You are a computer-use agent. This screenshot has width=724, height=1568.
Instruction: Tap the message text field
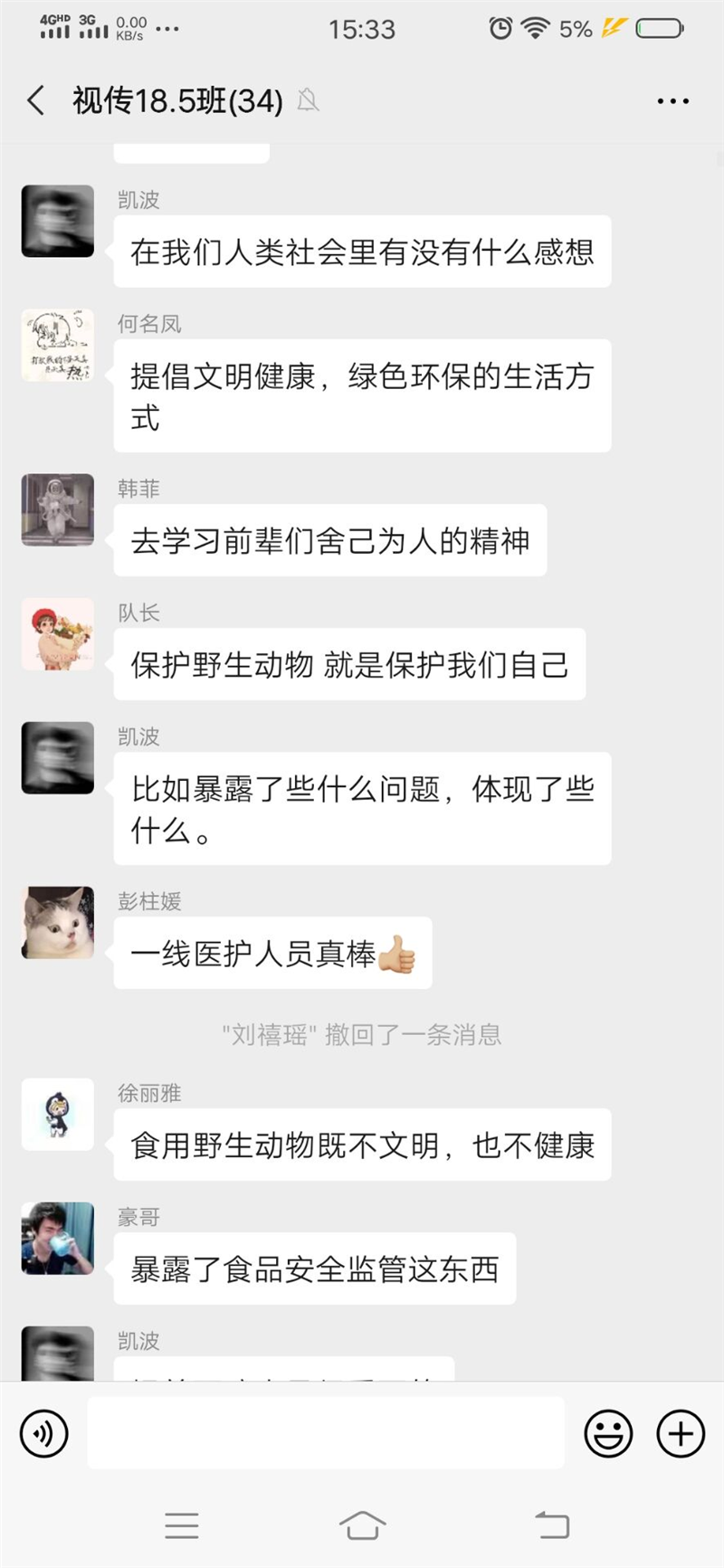326,1433
